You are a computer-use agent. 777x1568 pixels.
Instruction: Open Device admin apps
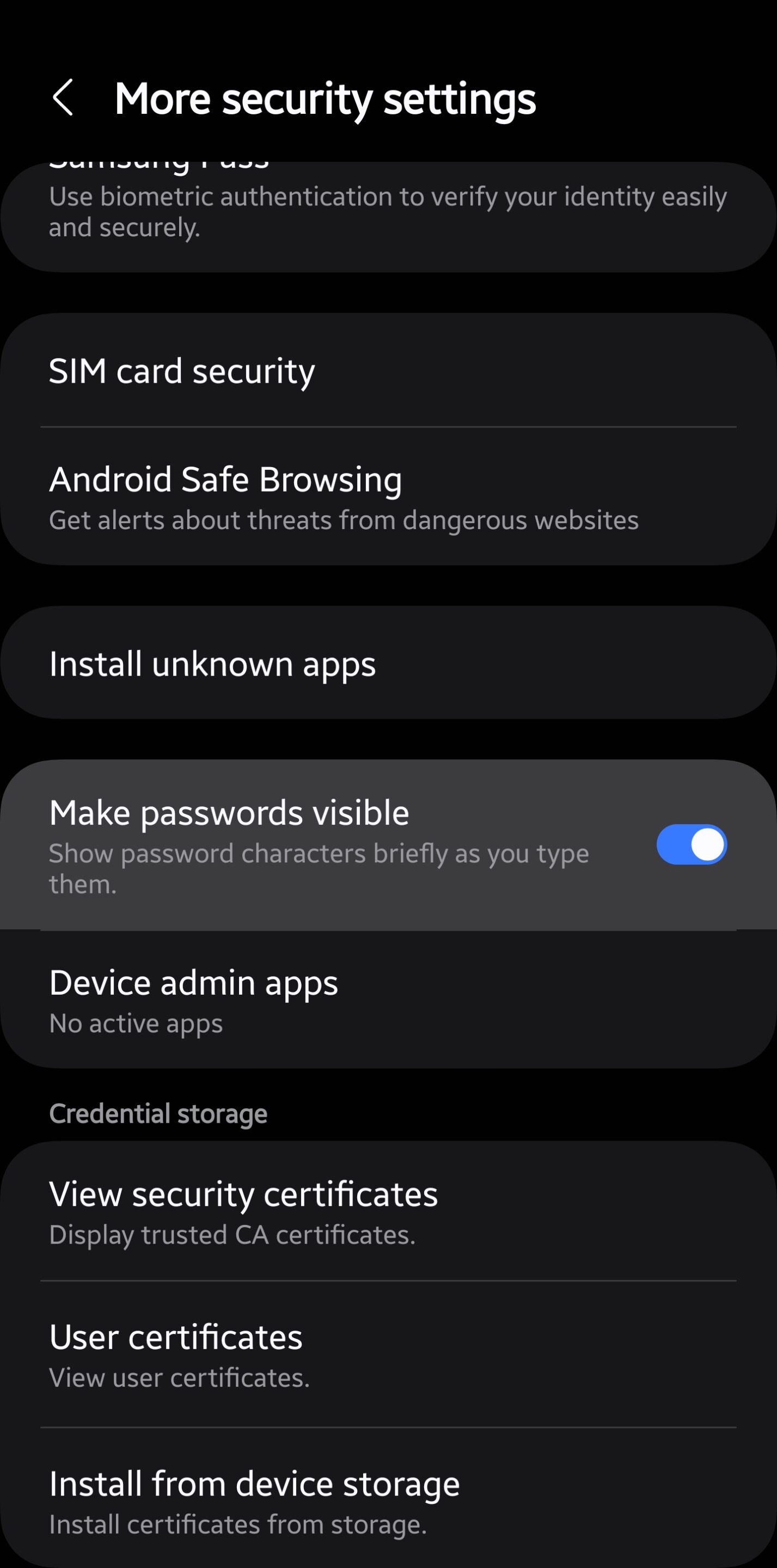(x=389, y=1000)
